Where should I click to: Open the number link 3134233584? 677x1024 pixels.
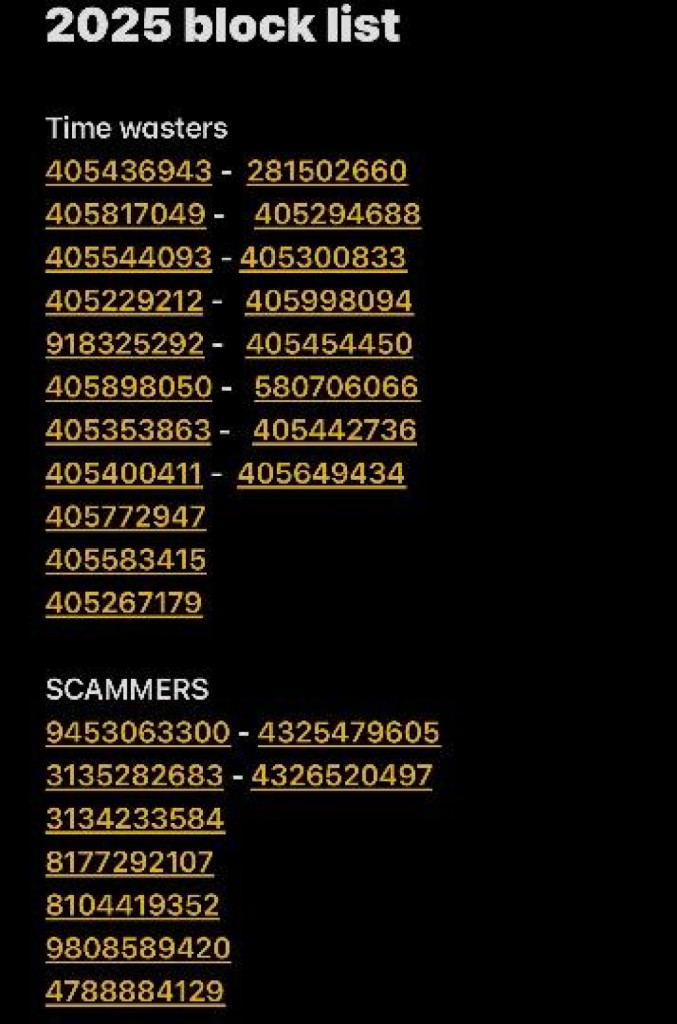[135, 820]
